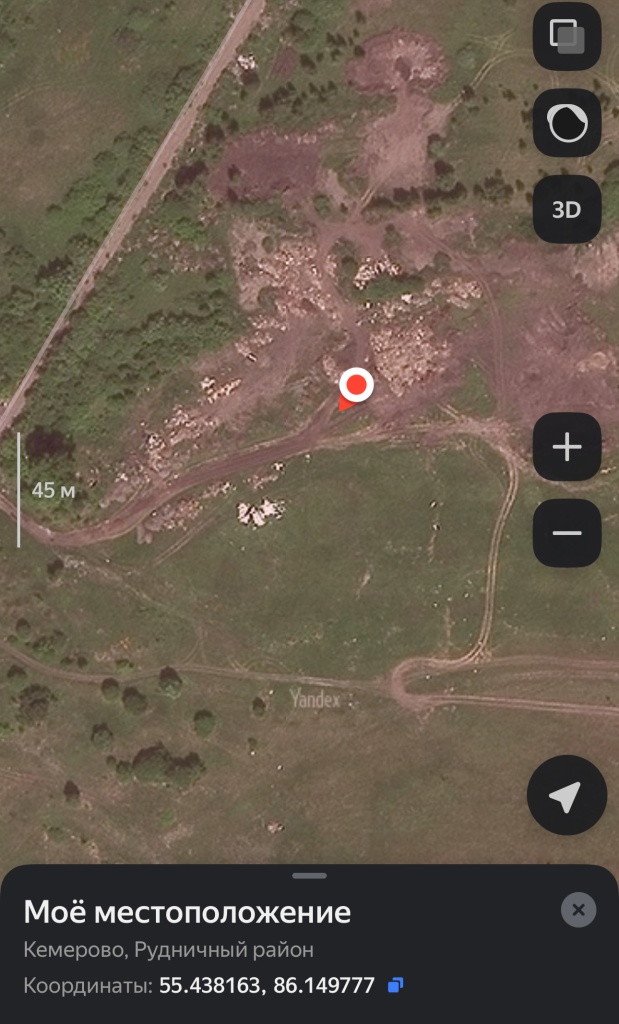Open the map layers selector
The width and height of the screenshot is (619, 1024).
(567, 37)
